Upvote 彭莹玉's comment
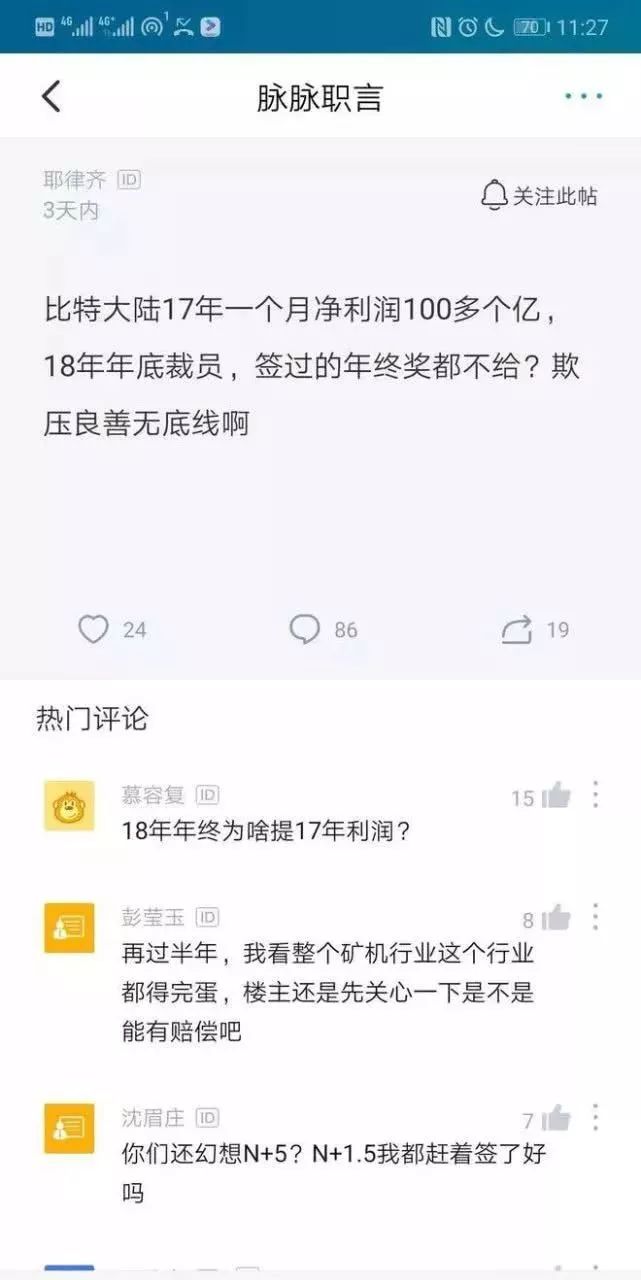The height and width of the screenshot is (1280, 641). click(555, 919)
